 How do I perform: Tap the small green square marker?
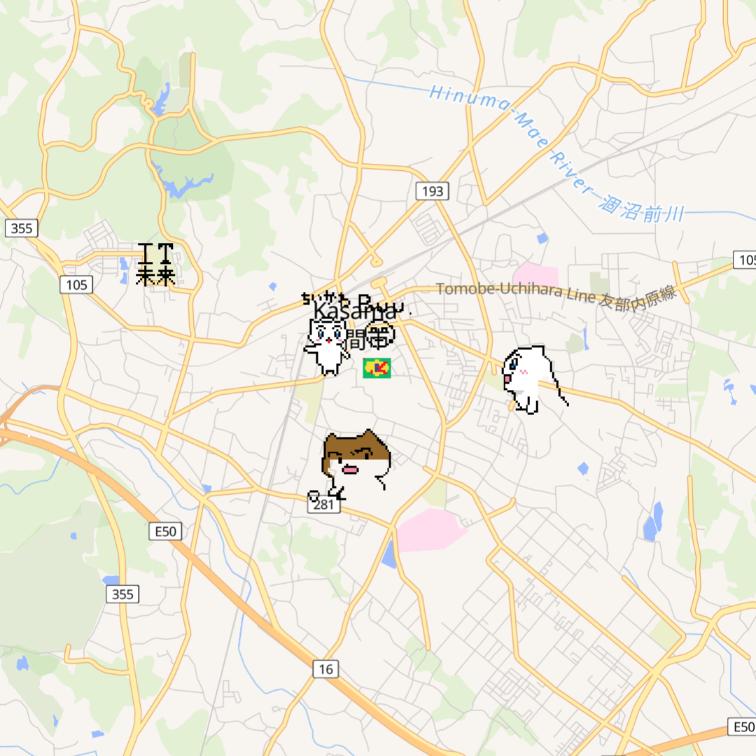click(x=378, y=368)
